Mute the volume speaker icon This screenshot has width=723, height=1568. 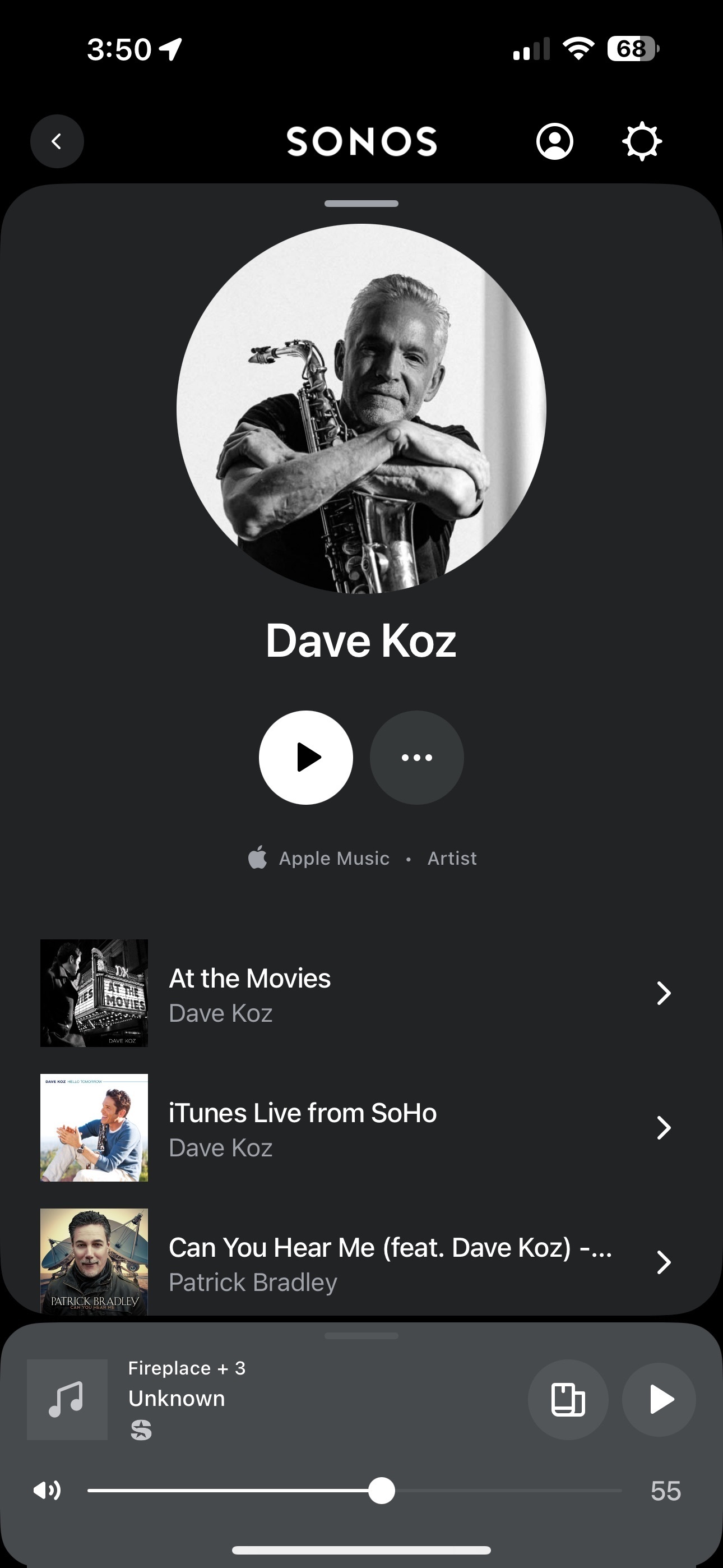(x=47, y=1491)
